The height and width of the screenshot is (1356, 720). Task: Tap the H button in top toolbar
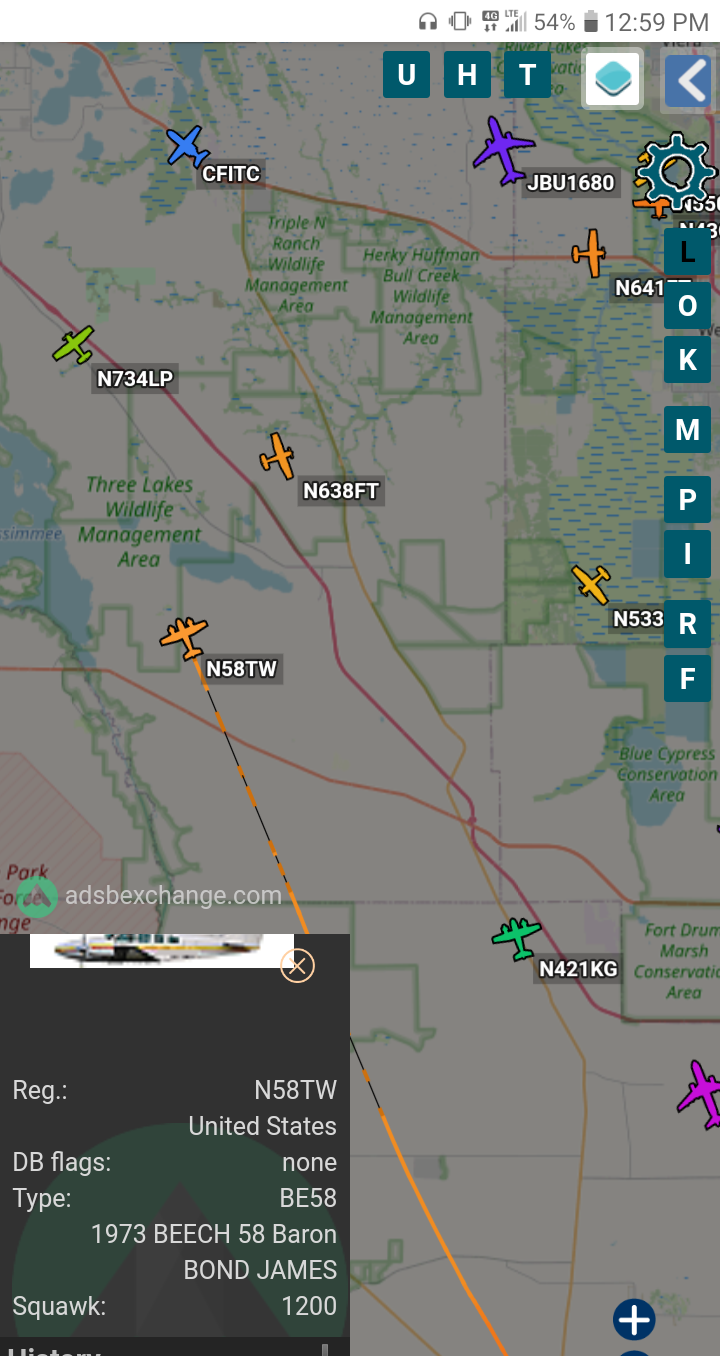click(x=467, y=75)
